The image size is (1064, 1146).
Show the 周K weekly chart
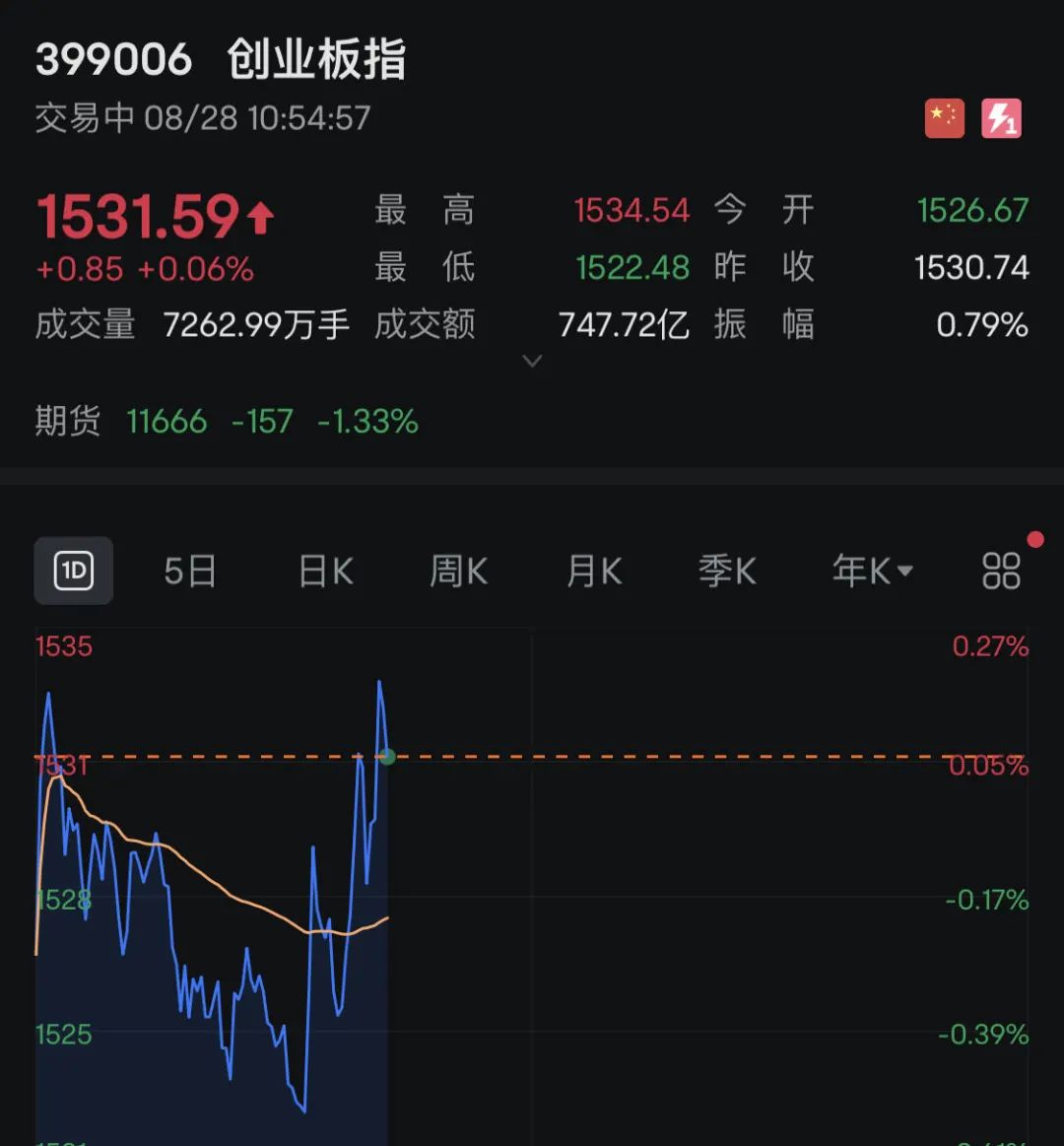tap(459, 571)
